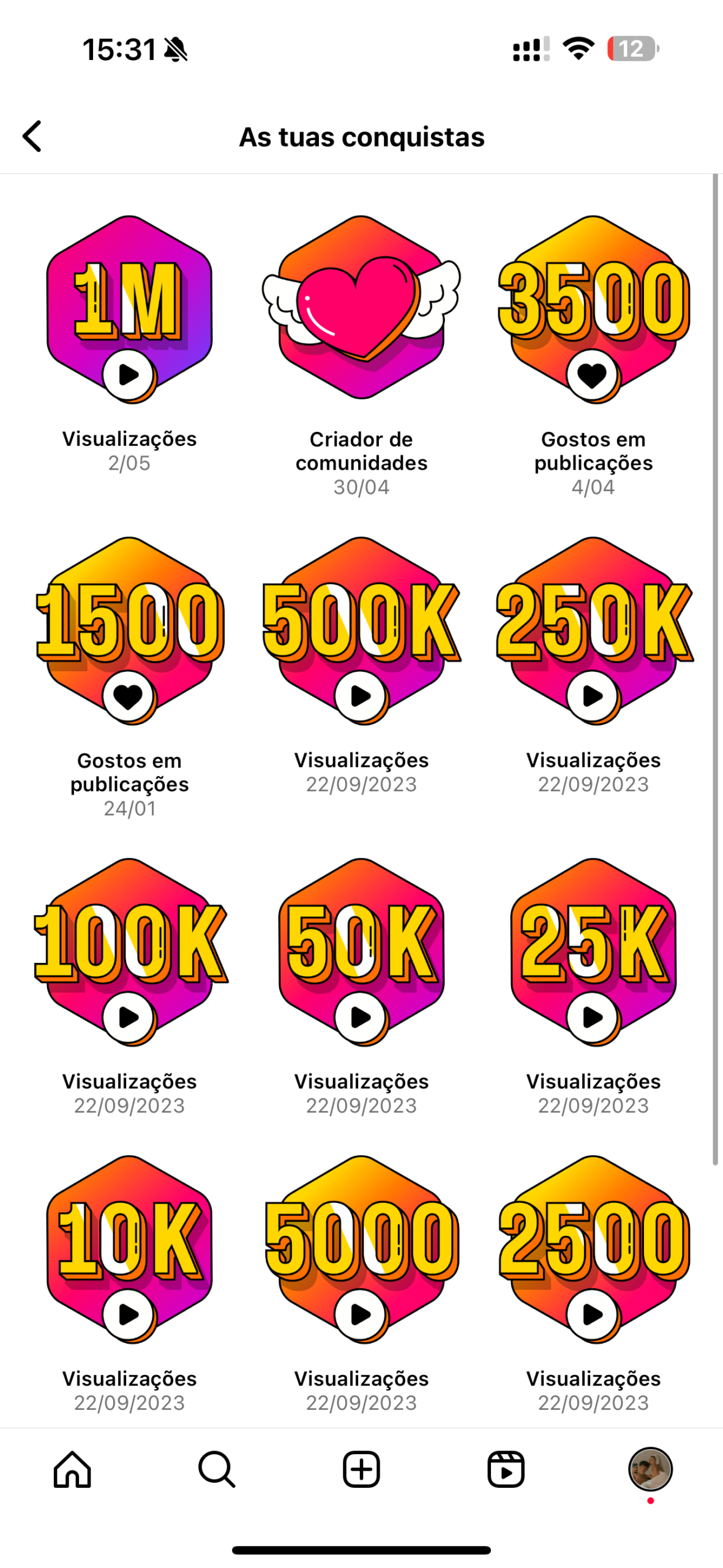Open the Criador de comunidades badge
The width and height of the screenshot is (723, 1568).
pos(361,307)
